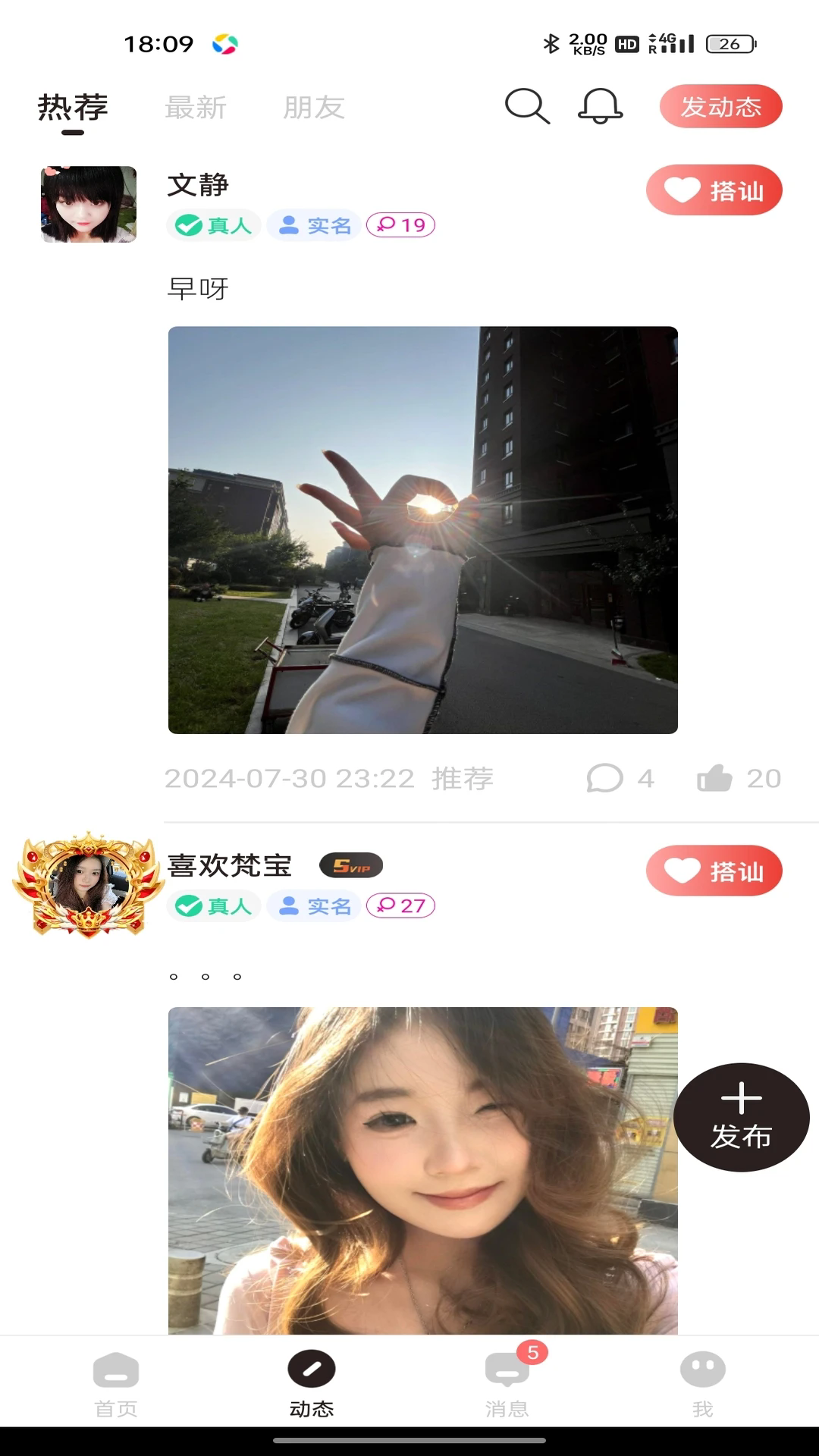Open the search function
The image size is (819, 1456).
tap(527, 107)
